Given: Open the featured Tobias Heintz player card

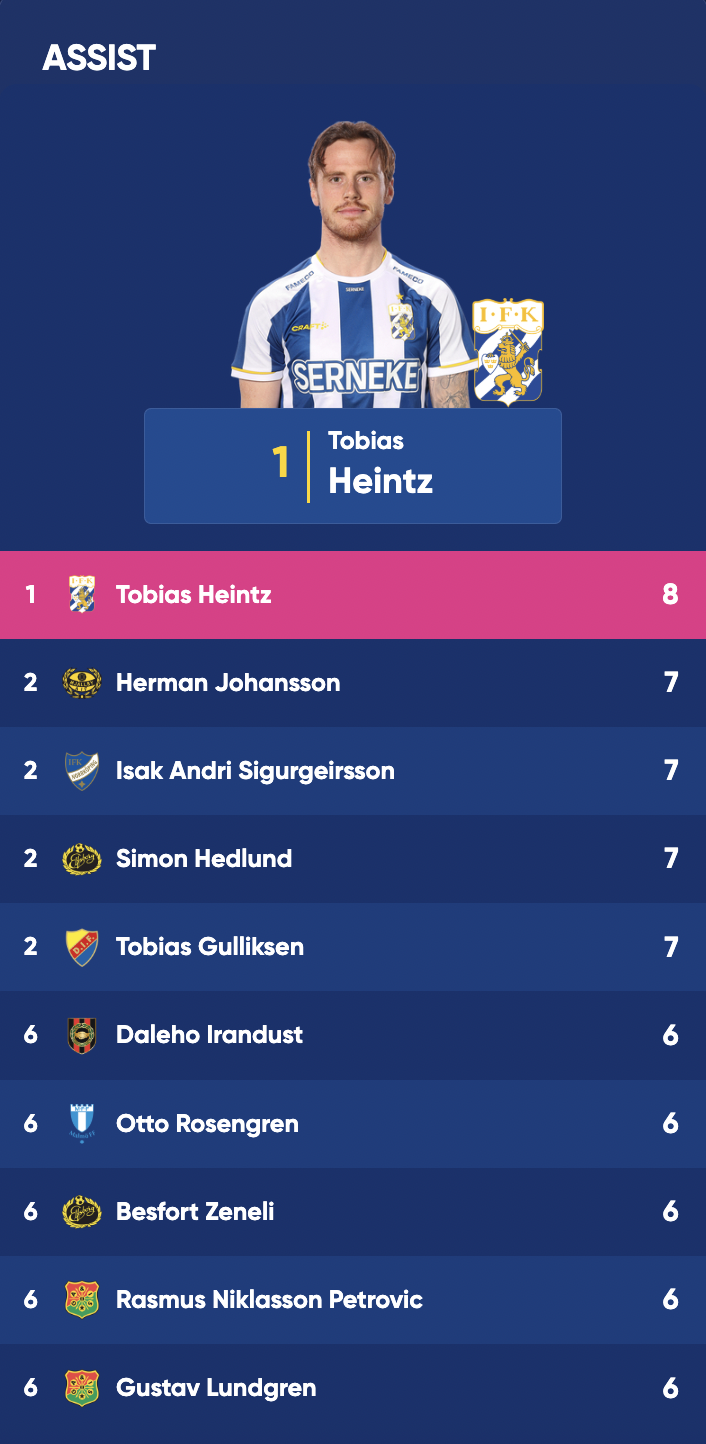Looking at the screenshot, I should [x=353, y=465].
